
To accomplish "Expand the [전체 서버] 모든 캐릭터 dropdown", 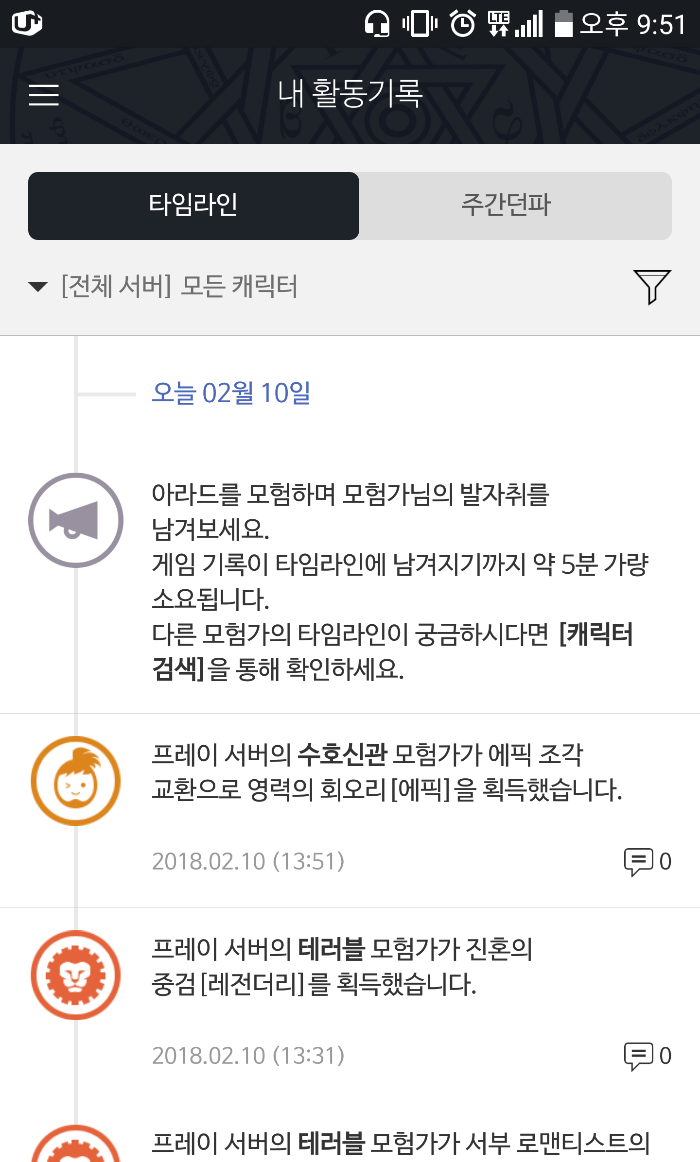I will [165, 287].
